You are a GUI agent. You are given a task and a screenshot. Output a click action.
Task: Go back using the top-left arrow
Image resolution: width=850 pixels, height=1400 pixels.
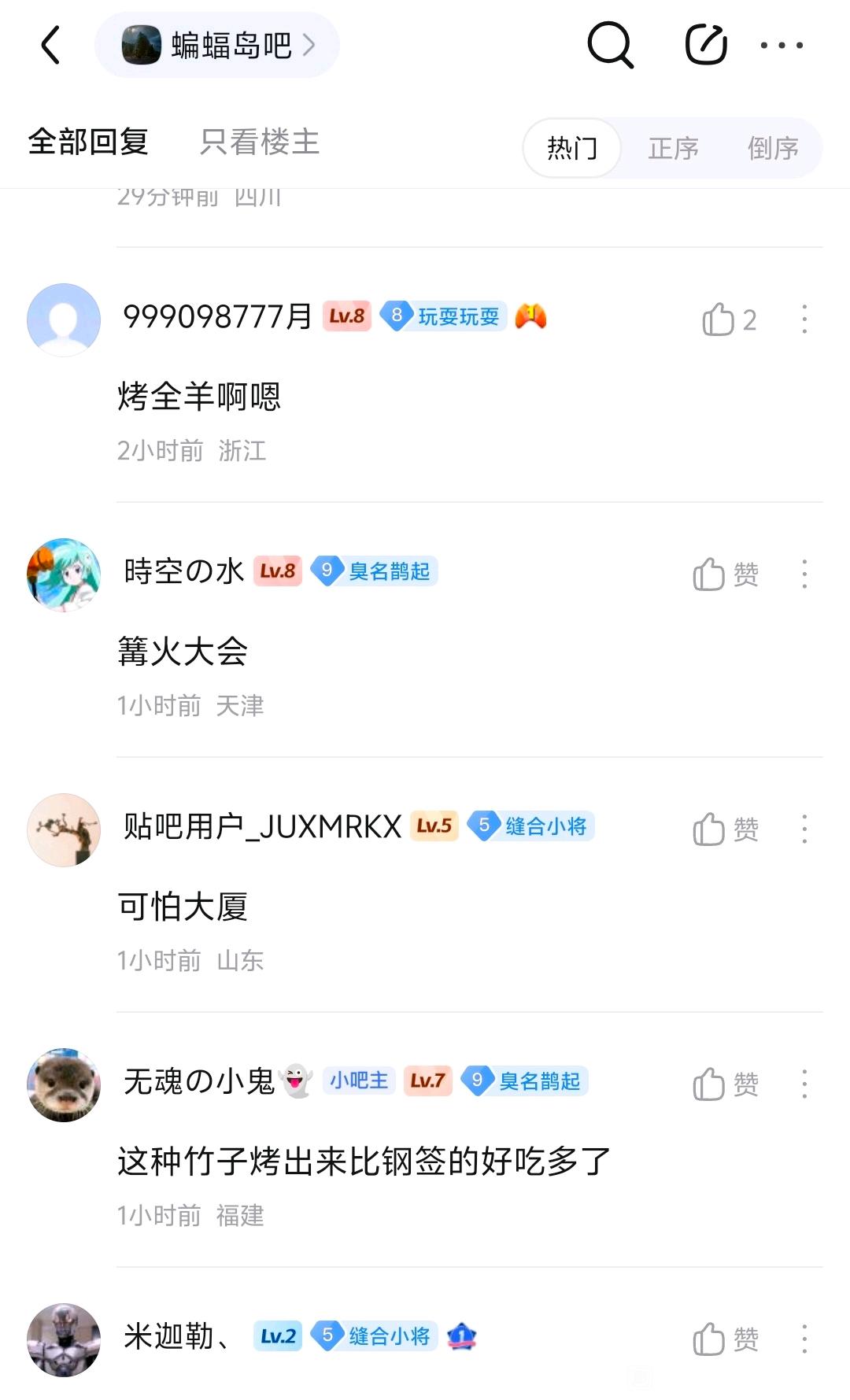coord(51,45)
